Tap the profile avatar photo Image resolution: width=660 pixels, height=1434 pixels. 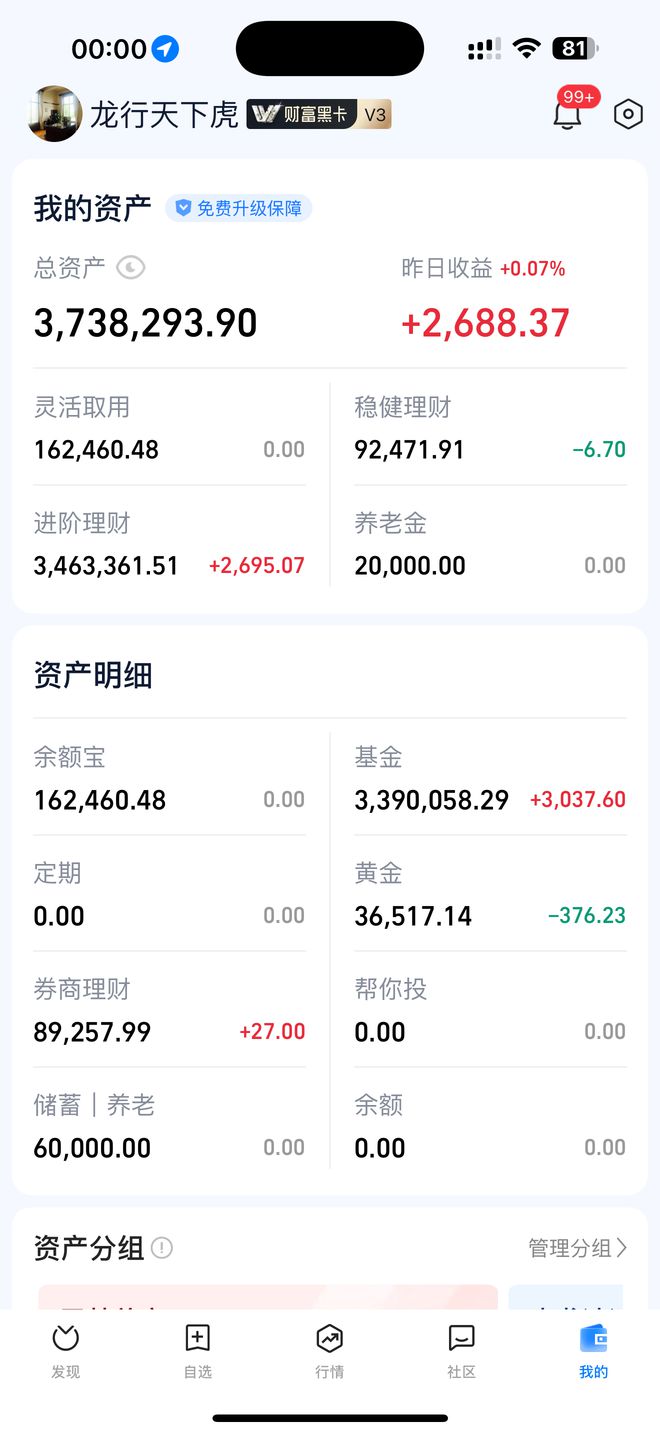pos(55,114)
